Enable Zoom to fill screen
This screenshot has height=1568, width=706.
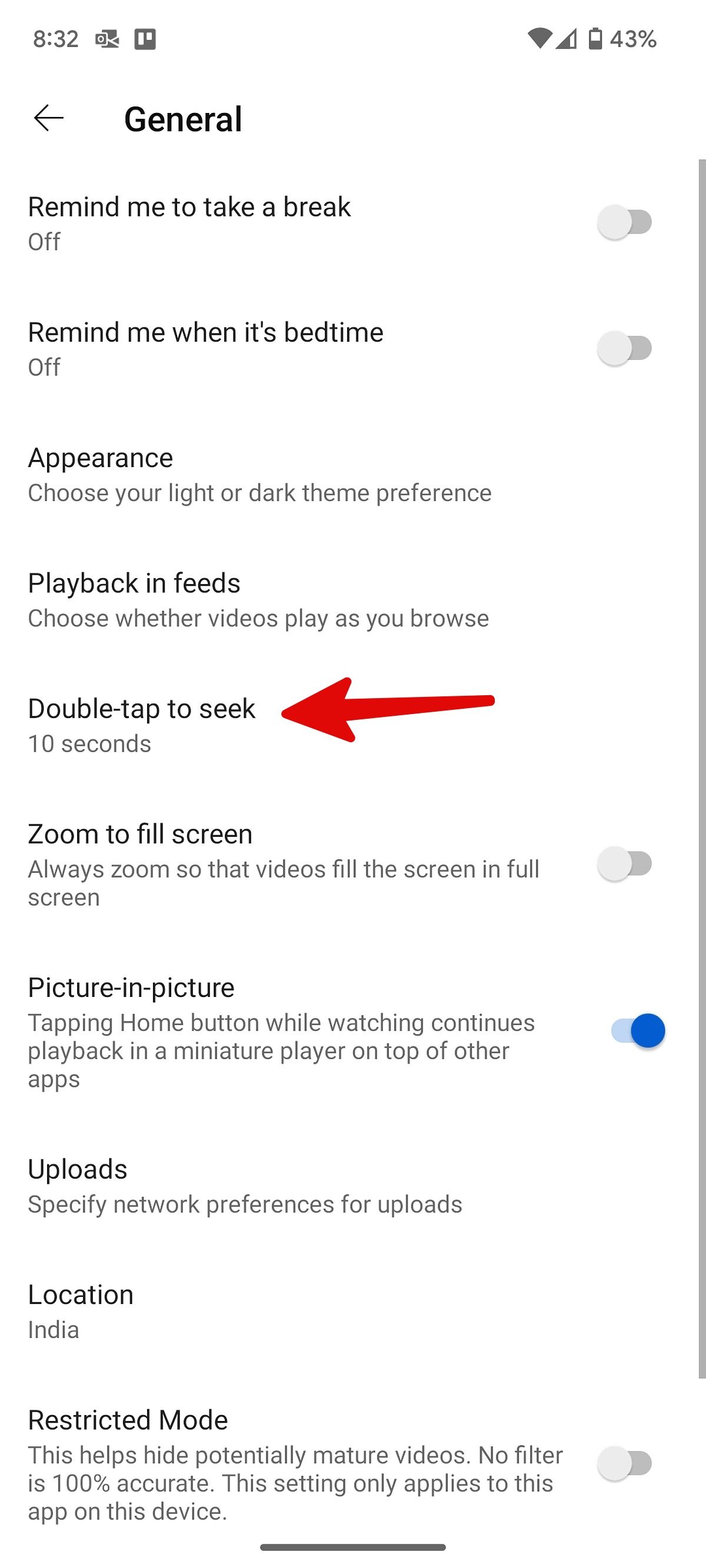[625, 864]
